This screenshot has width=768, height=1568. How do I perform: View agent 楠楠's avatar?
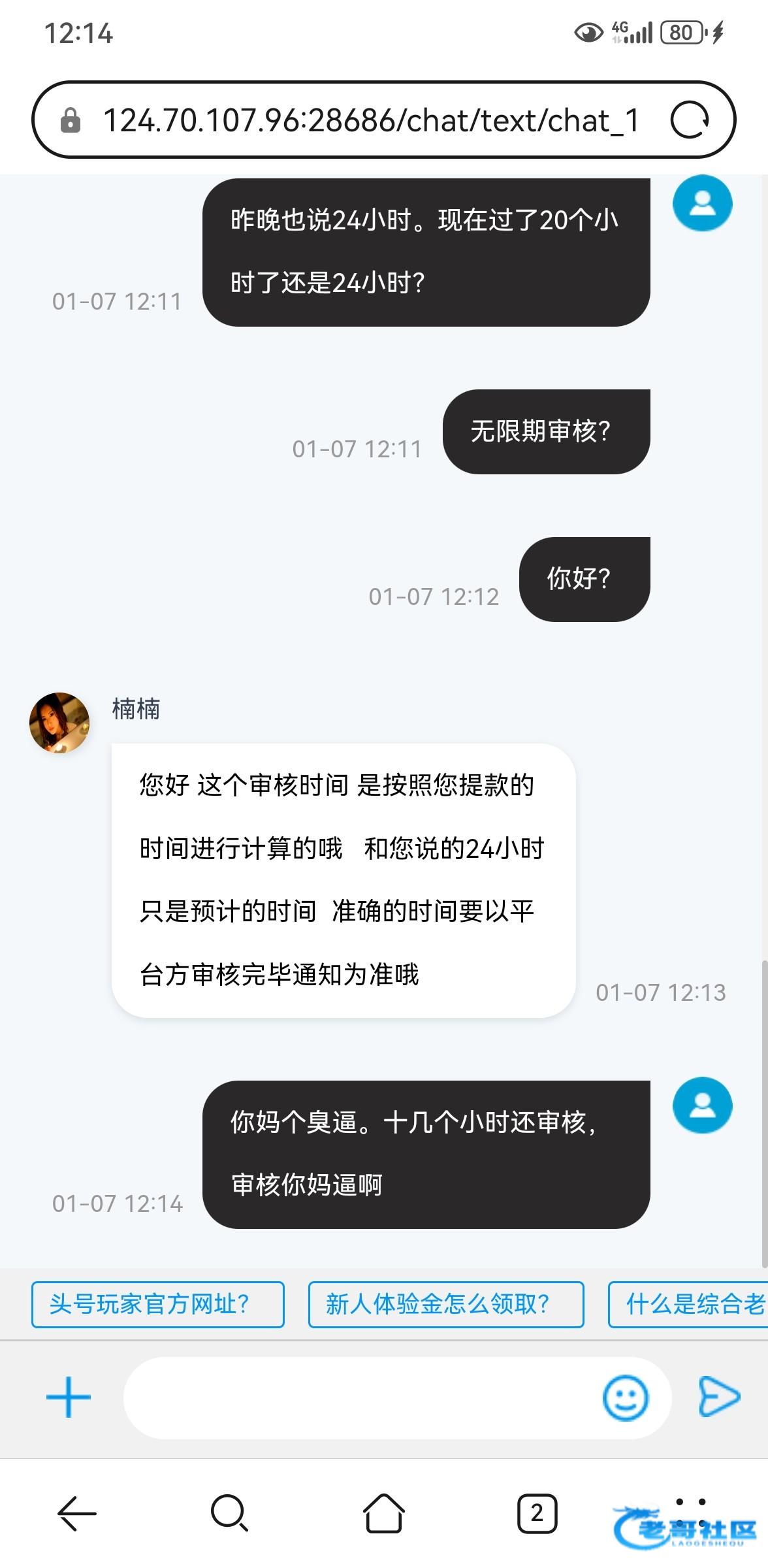click(x=59, y=723)
